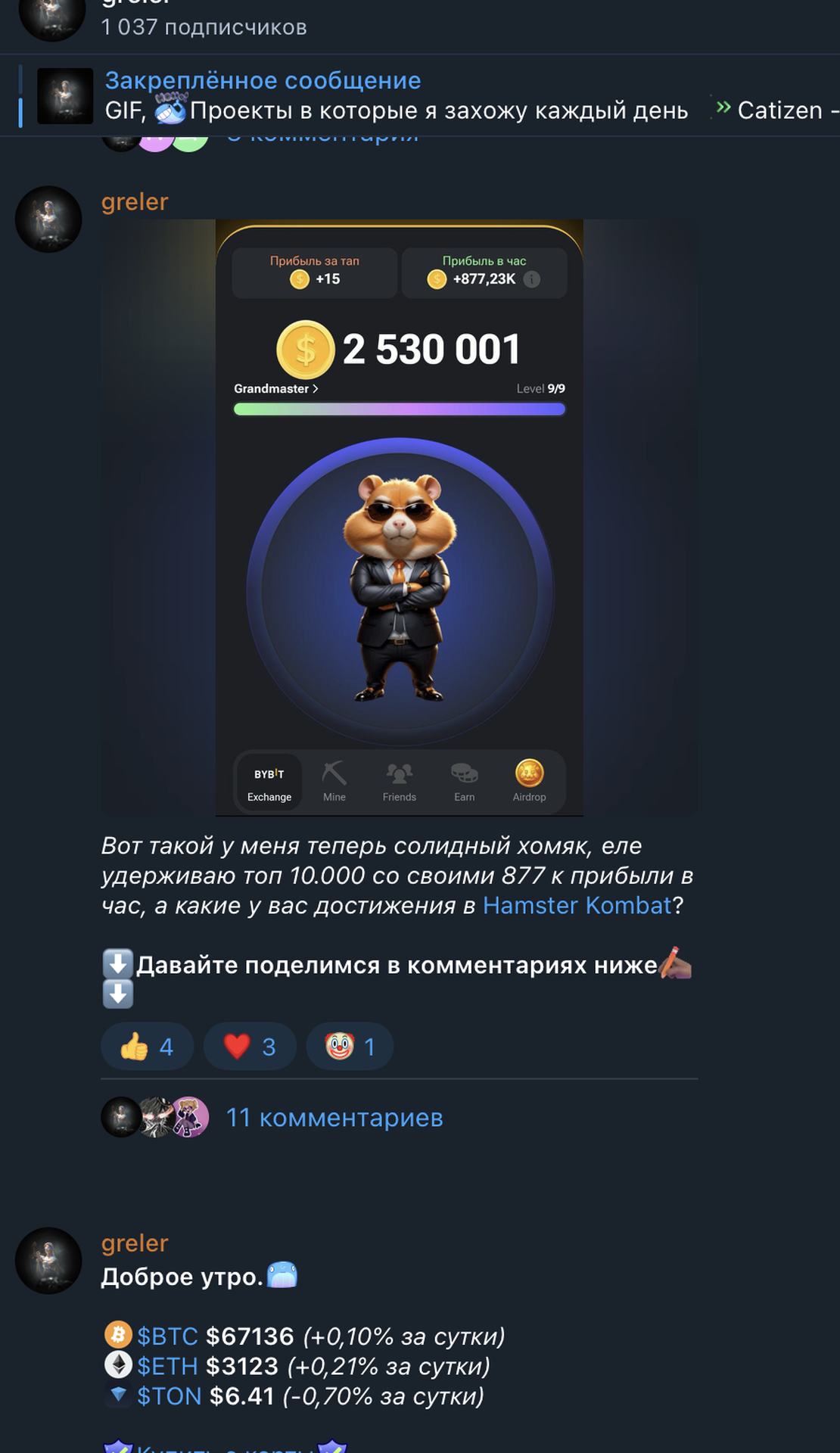
Task: Open the Hamster Kombat screenshot image
Action: click(399, 518)
